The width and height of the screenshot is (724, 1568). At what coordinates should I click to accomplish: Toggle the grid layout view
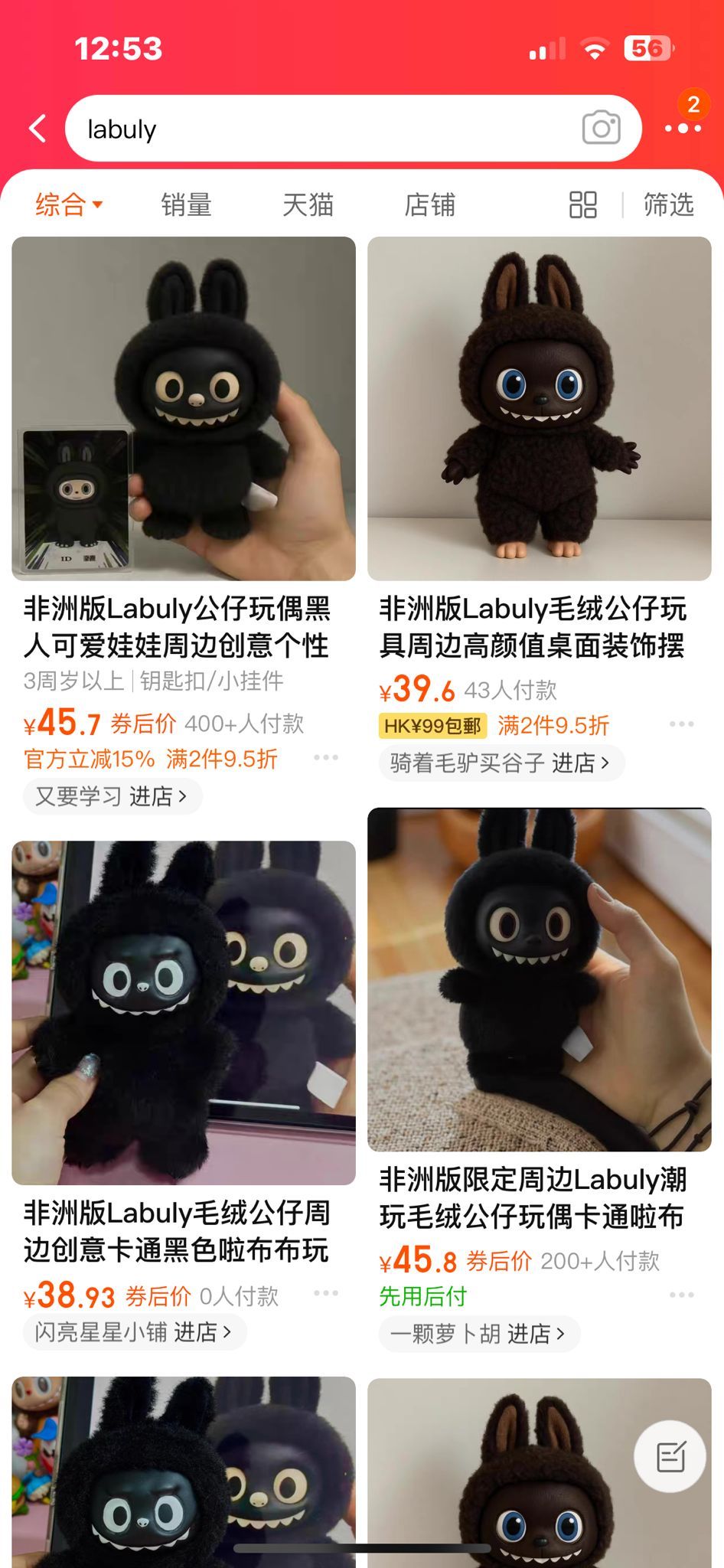[x=582, y=204]
